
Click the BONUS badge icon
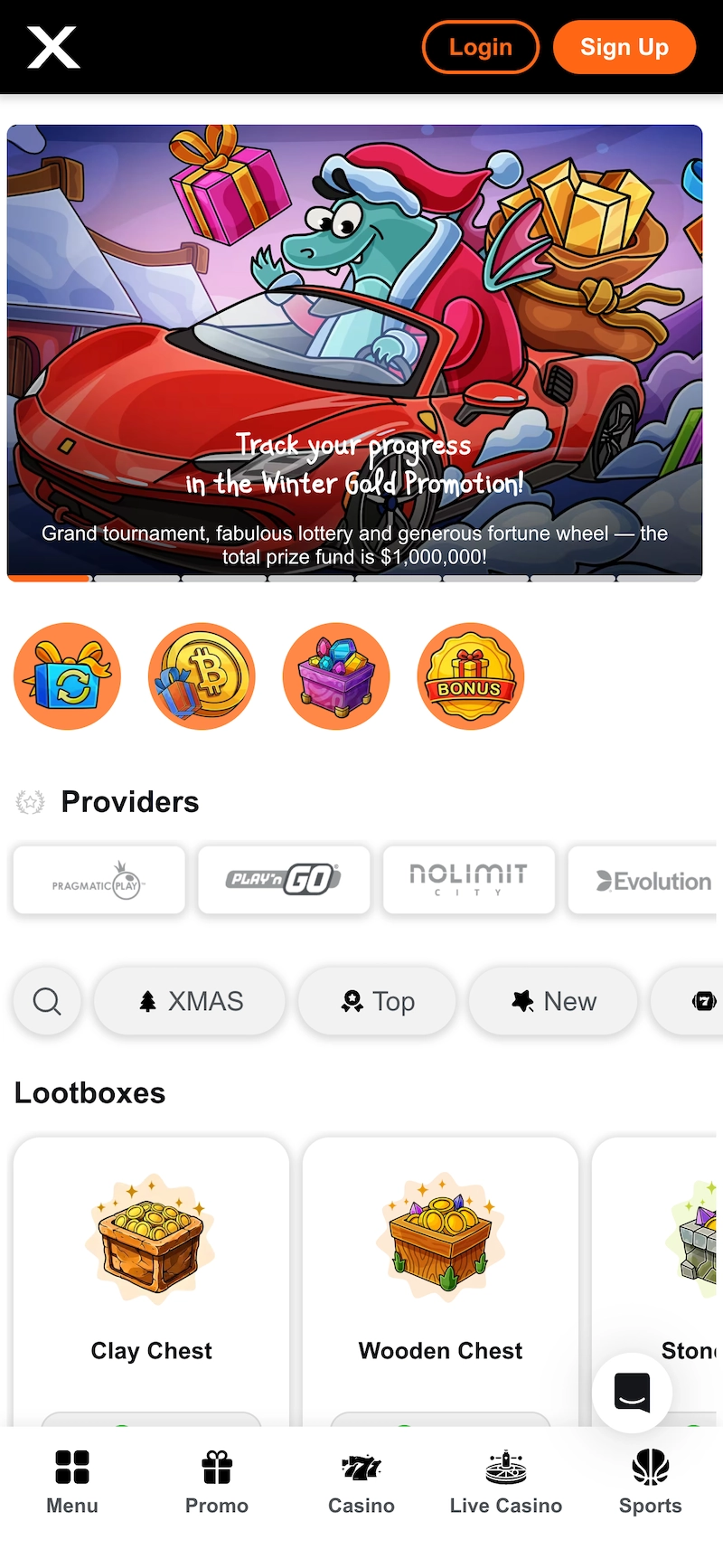tap(470, 676)
